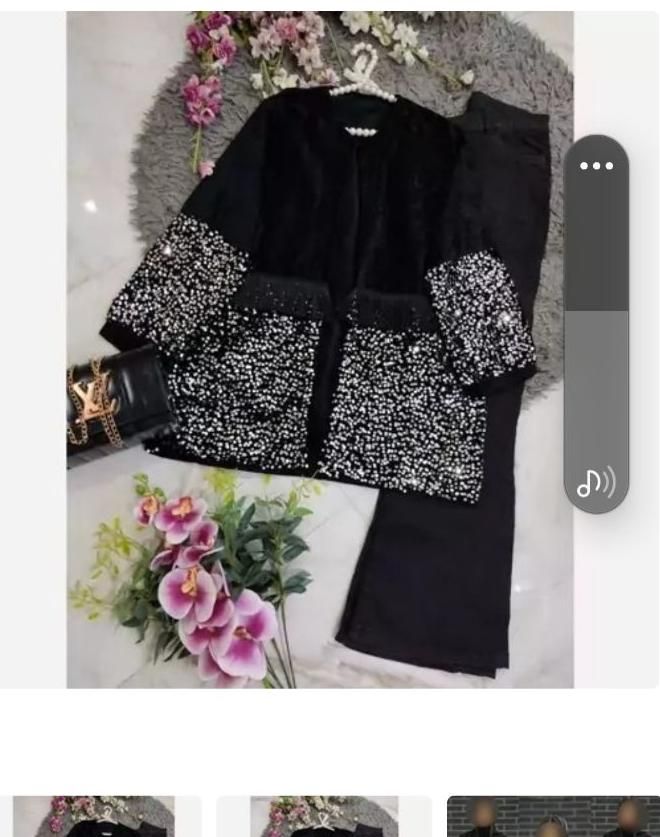
Task: Select the first product thumbnail below
Action: (93, 816)
